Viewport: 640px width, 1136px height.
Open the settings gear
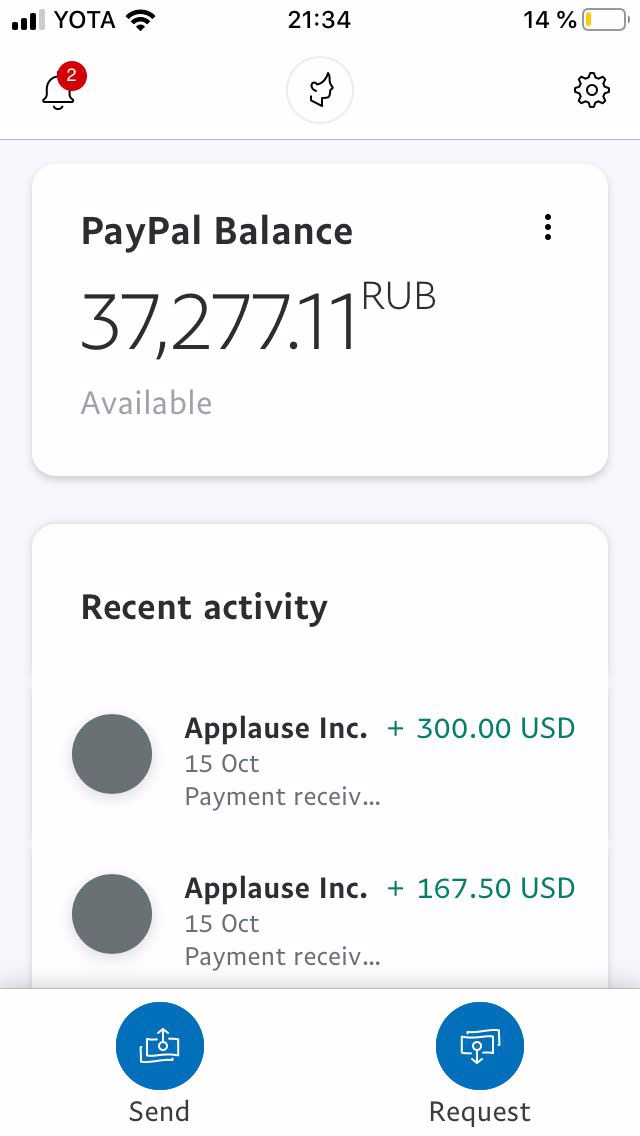pos(592,91)
